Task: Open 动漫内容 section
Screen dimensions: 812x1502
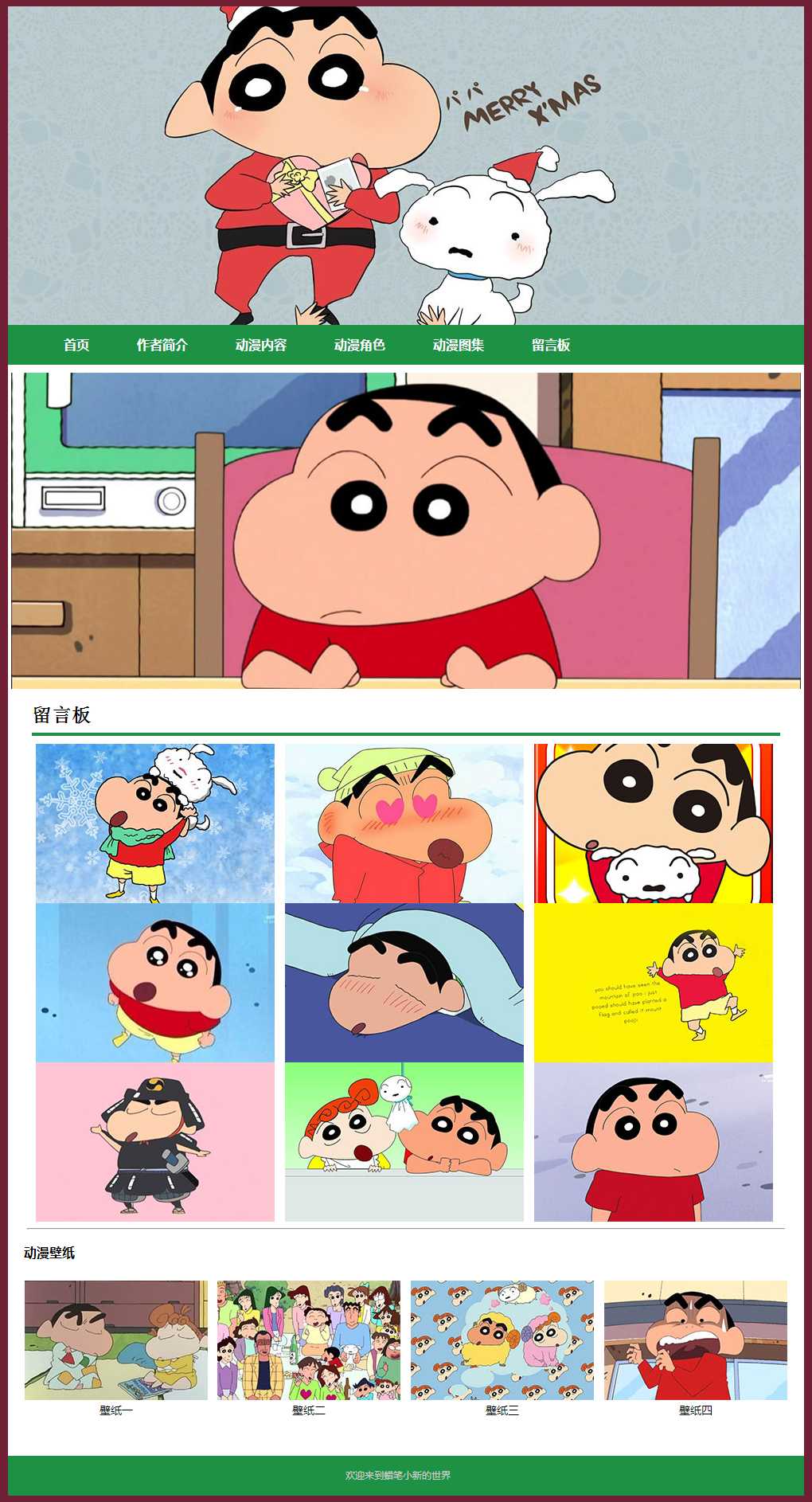Action: [260, 345]
